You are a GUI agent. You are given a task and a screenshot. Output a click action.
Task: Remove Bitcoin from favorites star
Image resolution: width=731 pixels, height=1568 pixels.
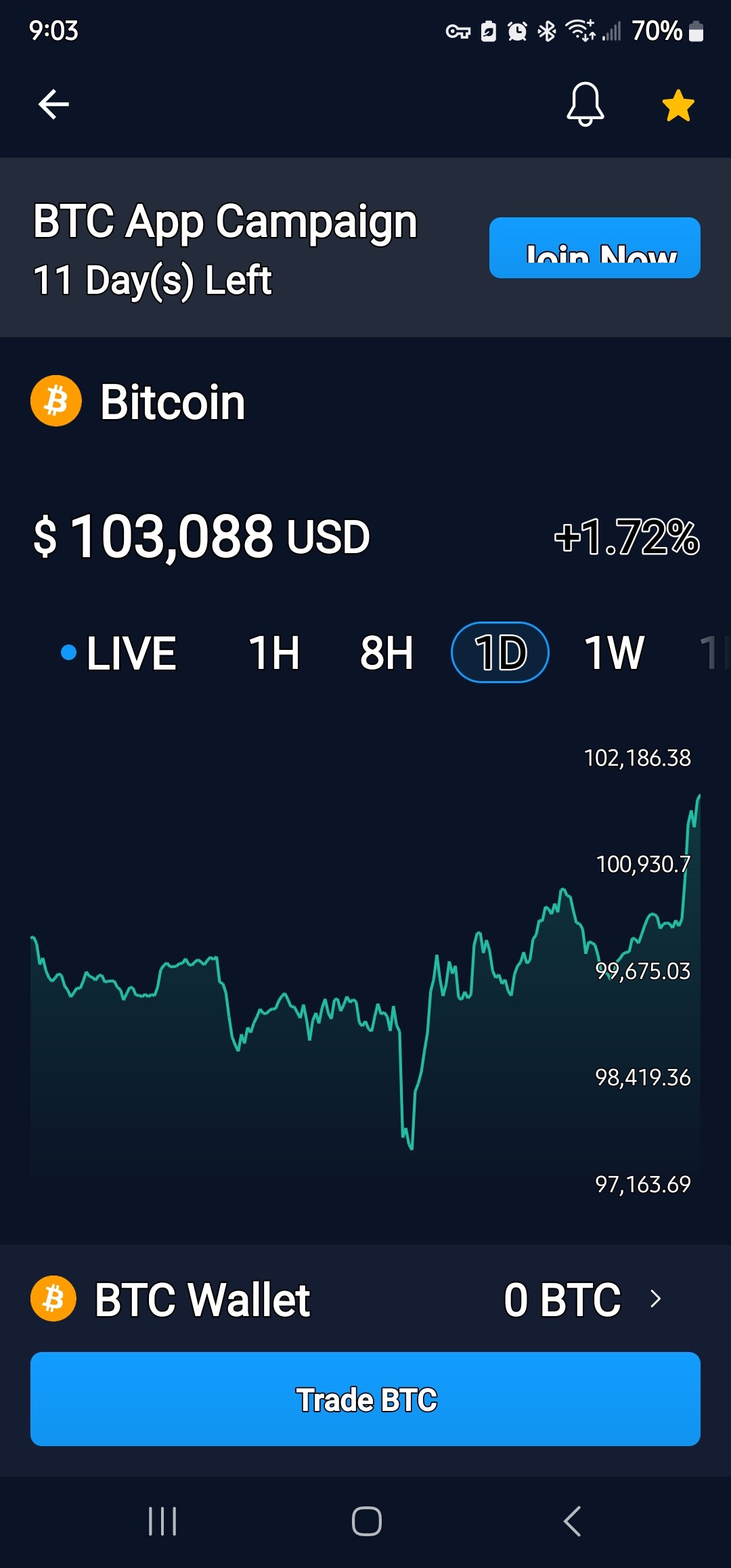678,106
